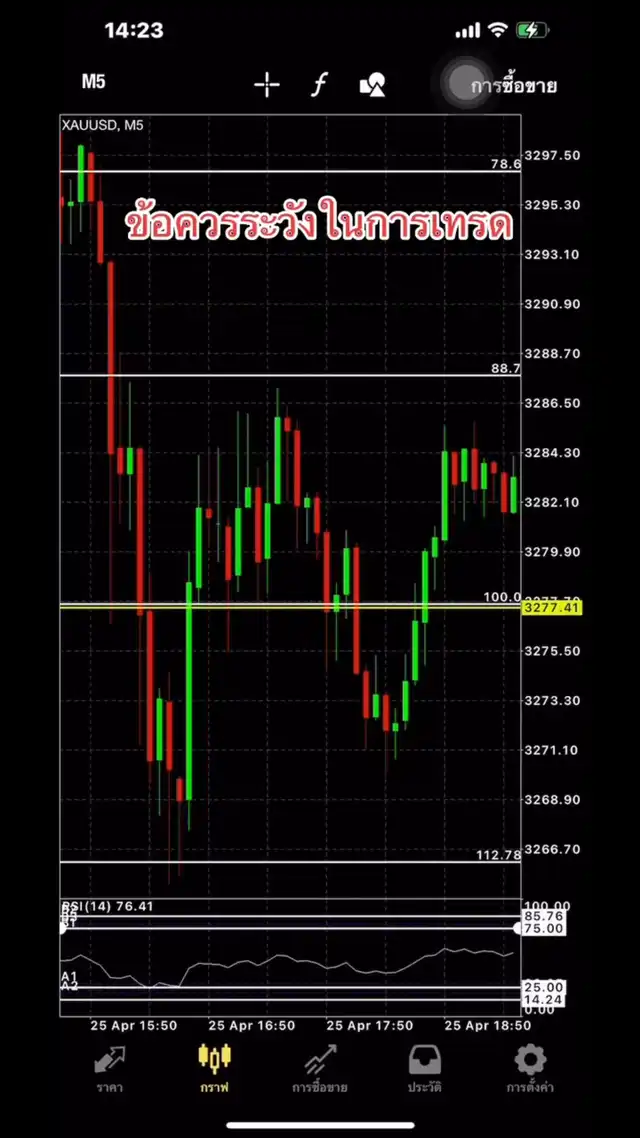This screenshot has height=1138, width=640.
Task: Open the indicators function menu
Action: point(319,85)
